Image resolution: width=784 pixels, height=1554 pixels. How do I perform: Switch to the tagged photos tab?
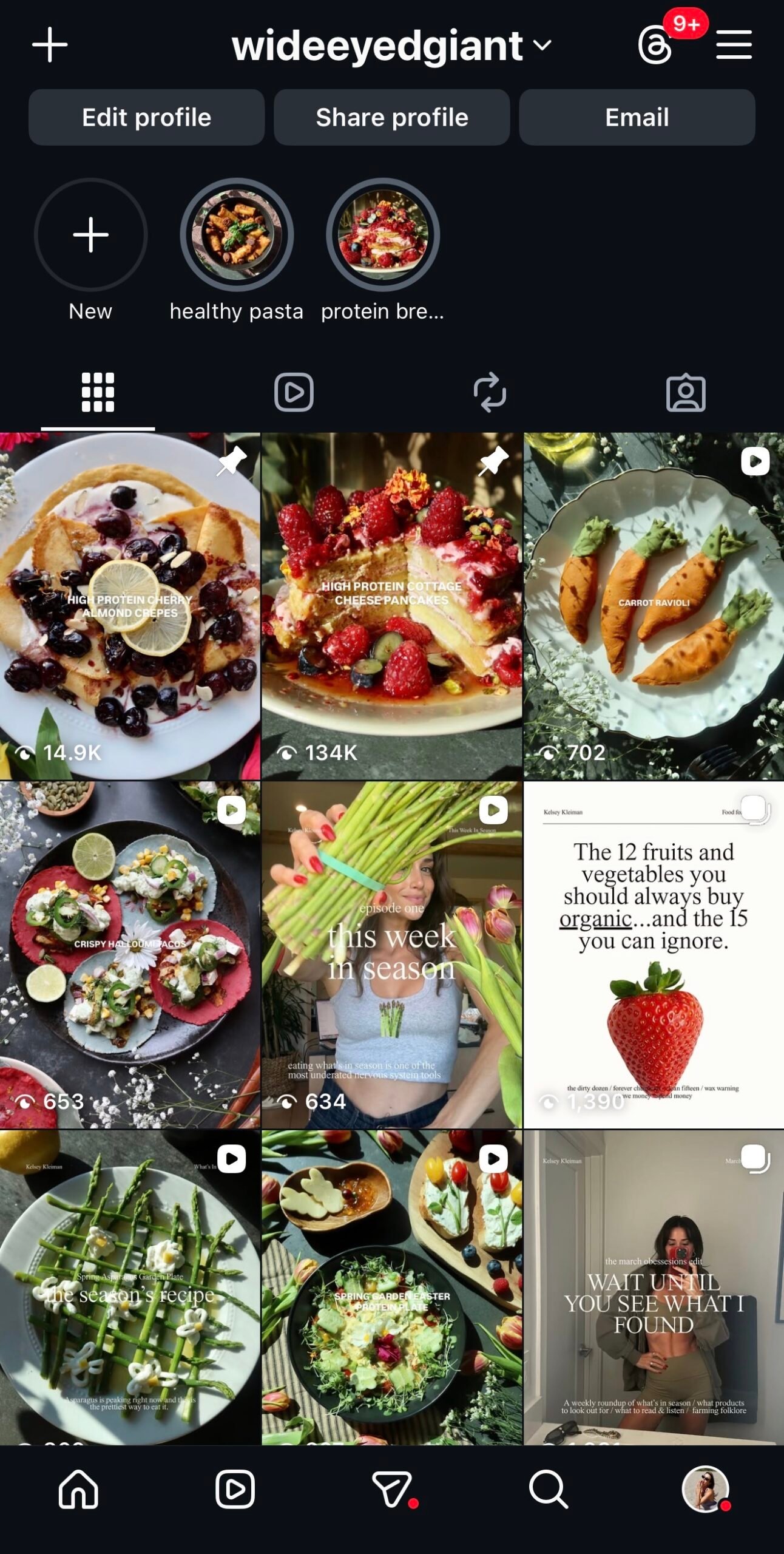click(x=686, y=393)
